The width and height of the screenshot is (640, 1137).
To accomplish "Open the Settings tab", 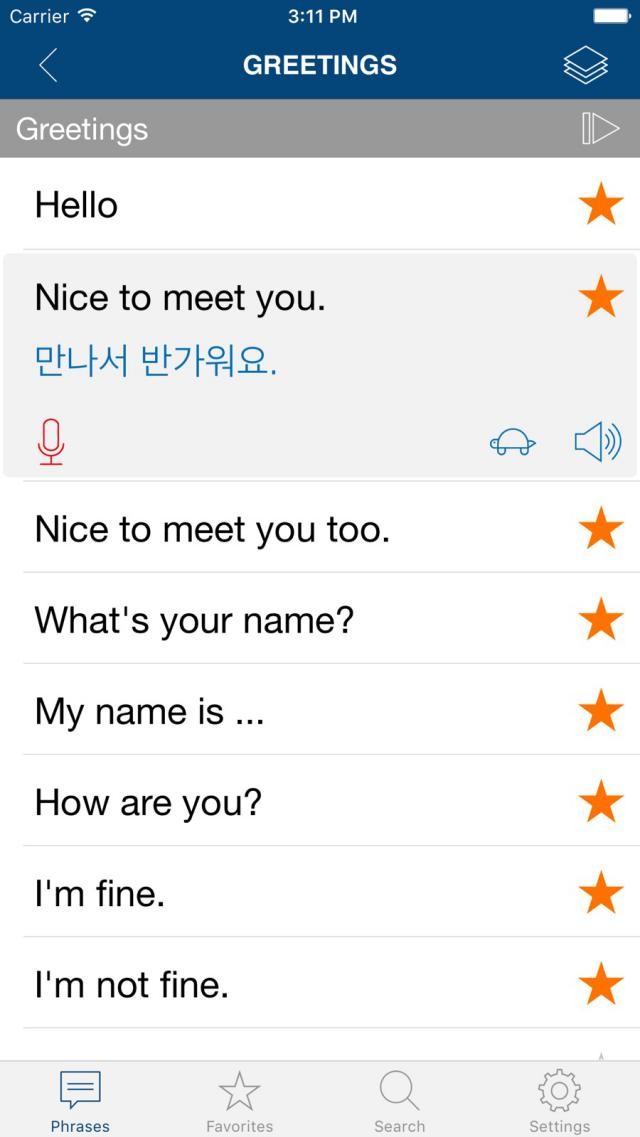I will [x=559, y=1100].
